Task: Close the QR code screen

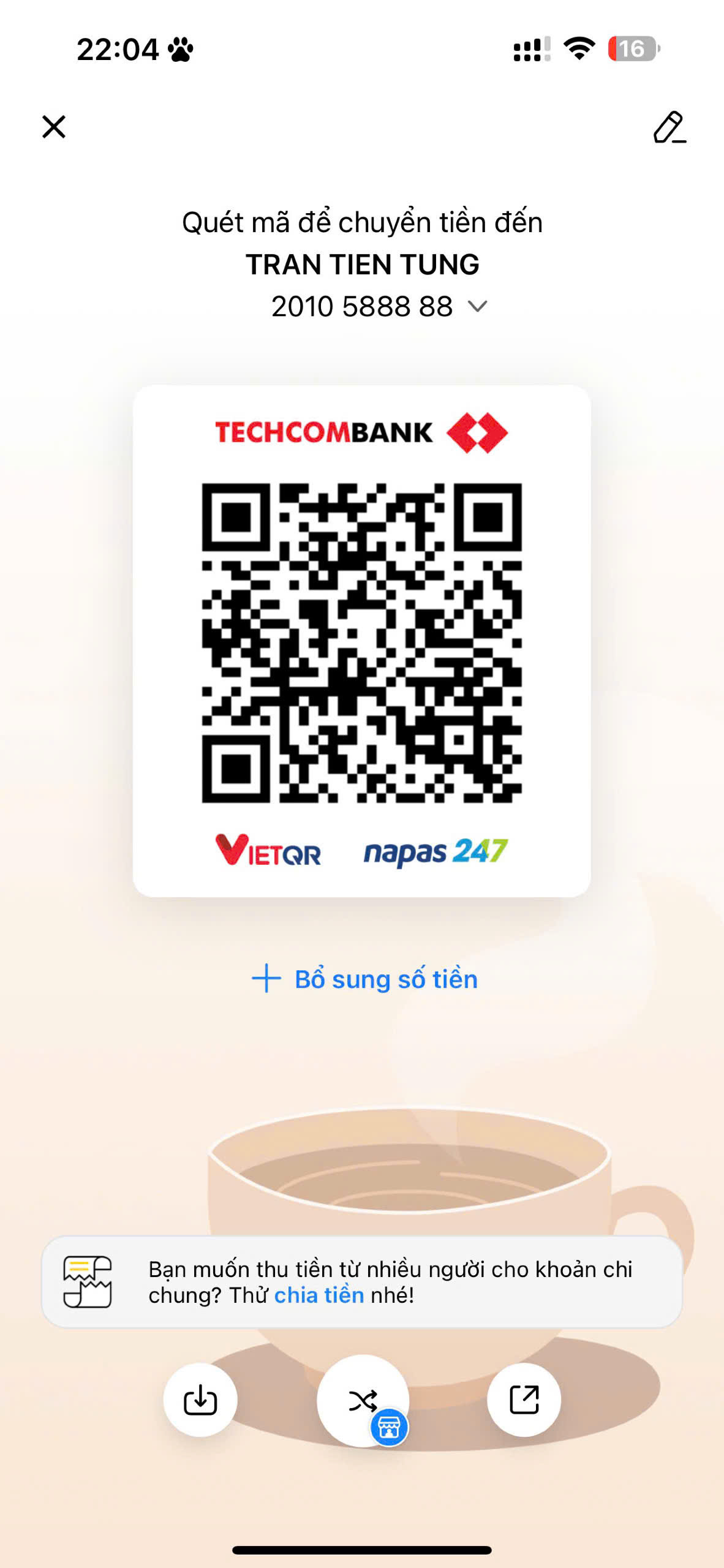Action: pos(54,127)
